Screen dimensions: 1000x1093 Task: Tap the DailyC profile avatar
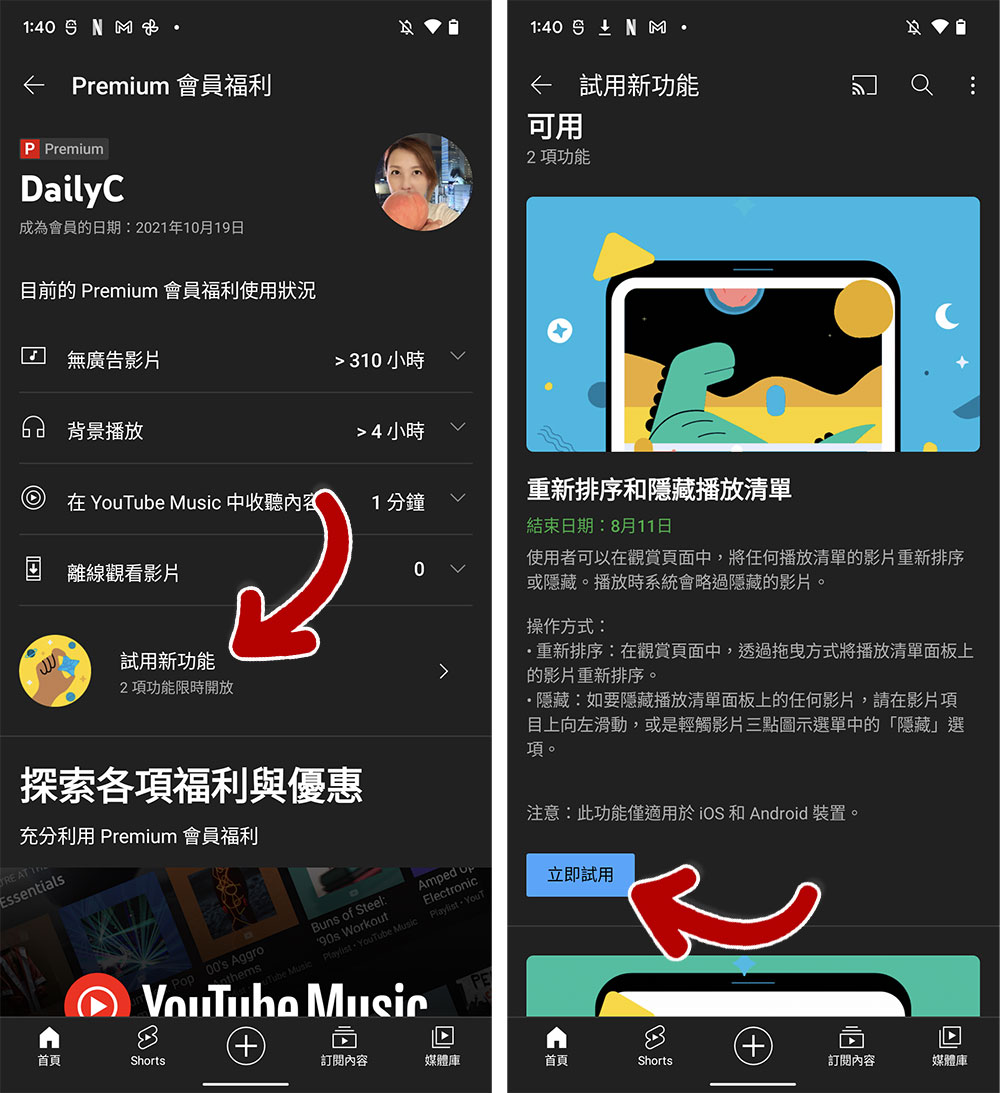pos(423,182)
